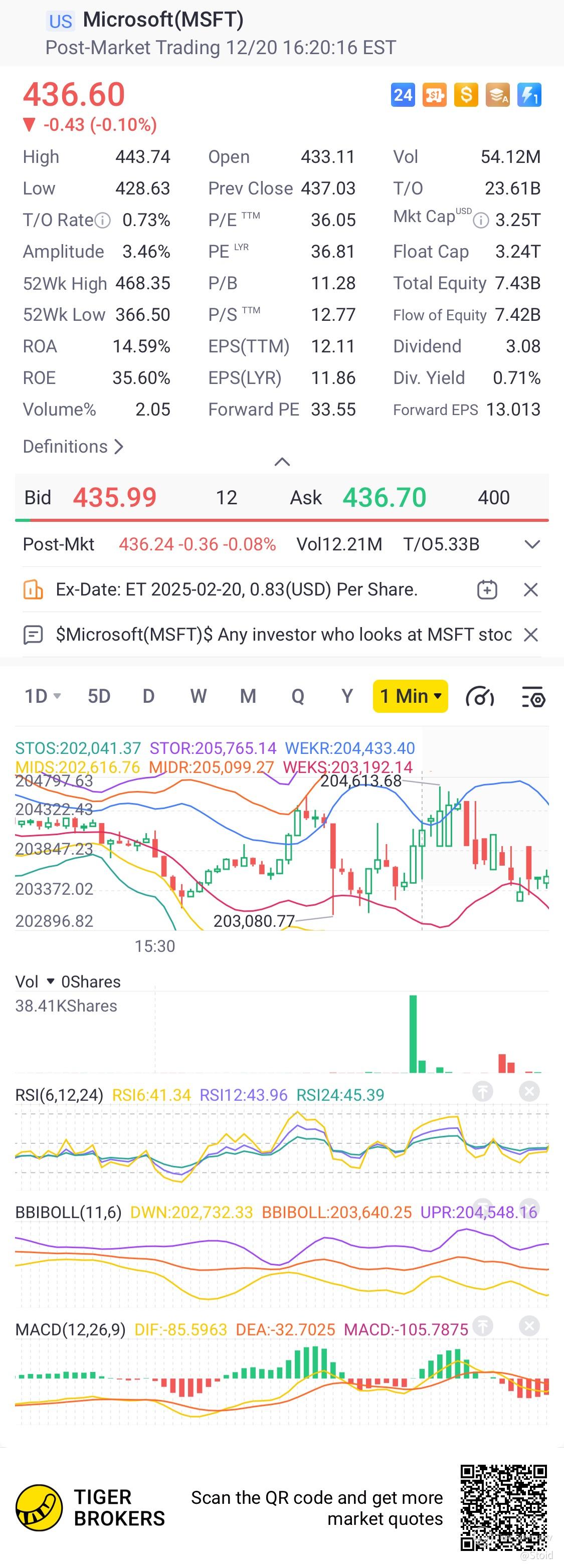
Task: Expand the Post-Mkt row
Action: coord(532,544)
